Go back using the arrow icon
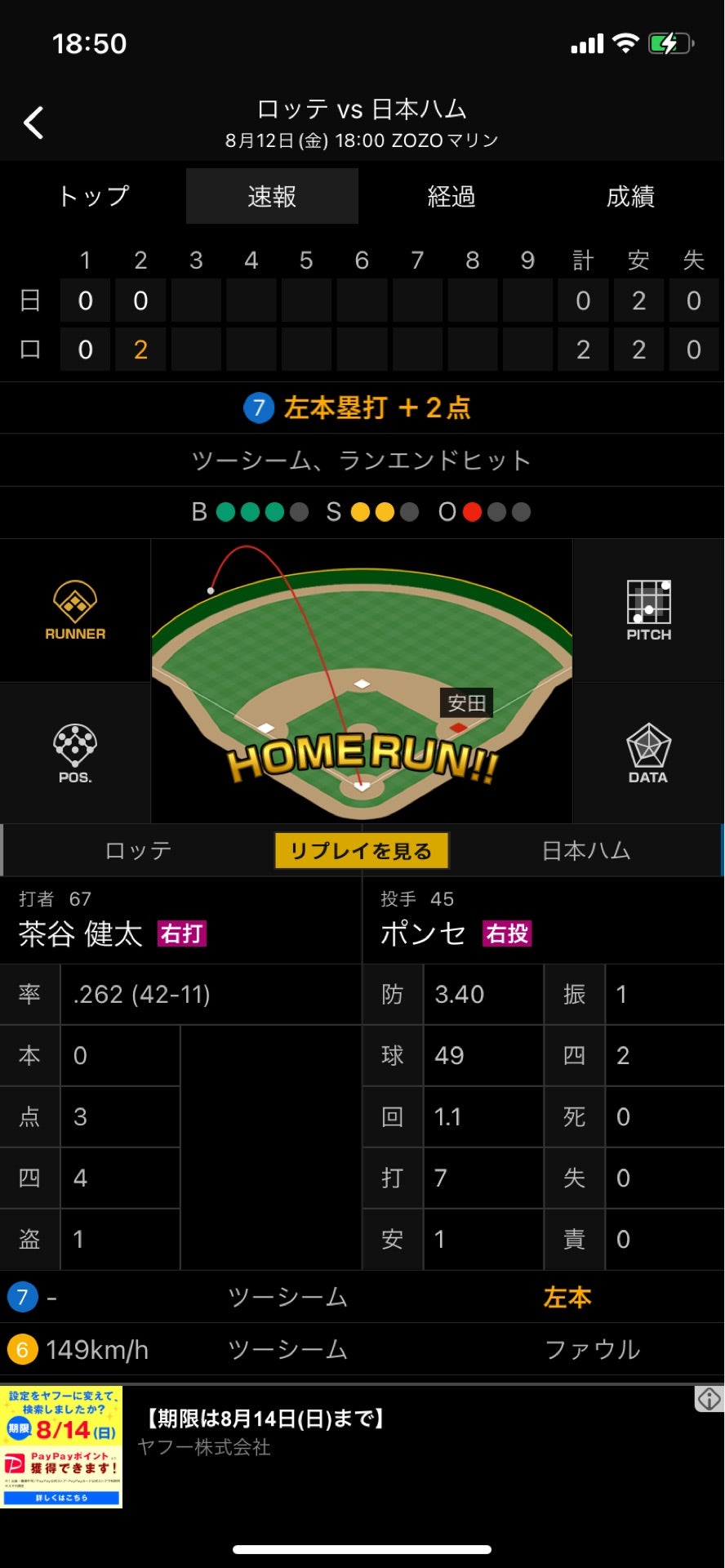Screen dimensions: 725x1568 pos(33,123)
